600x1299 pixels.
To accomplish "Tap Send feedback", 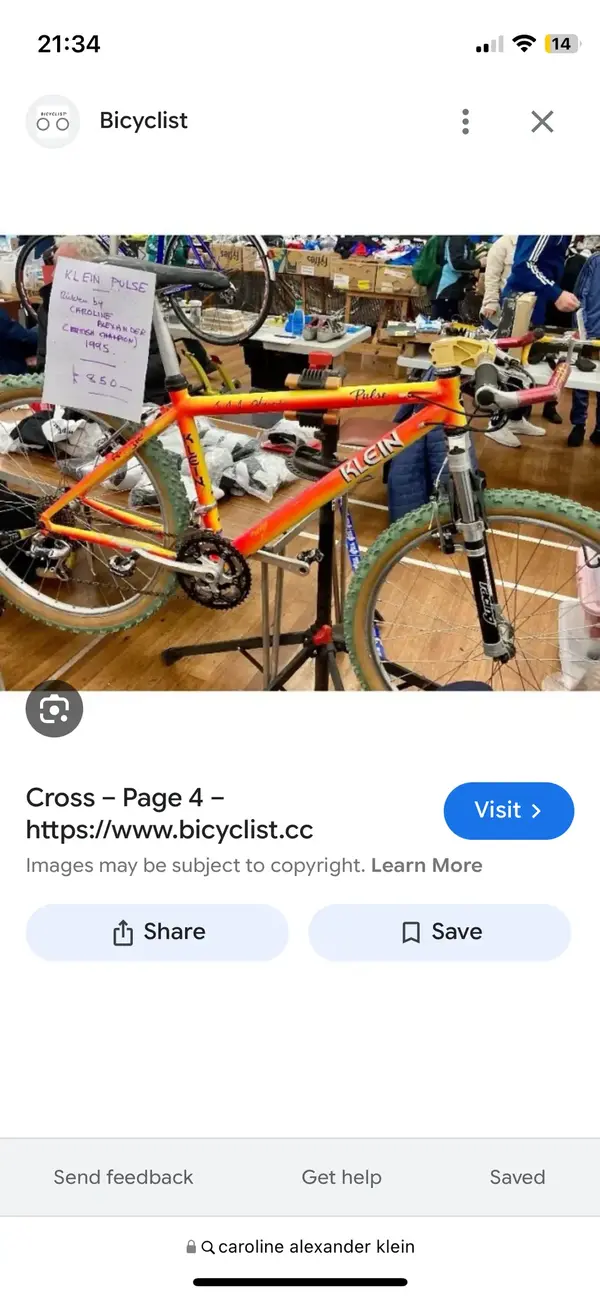I will (x=123, y=1177).
